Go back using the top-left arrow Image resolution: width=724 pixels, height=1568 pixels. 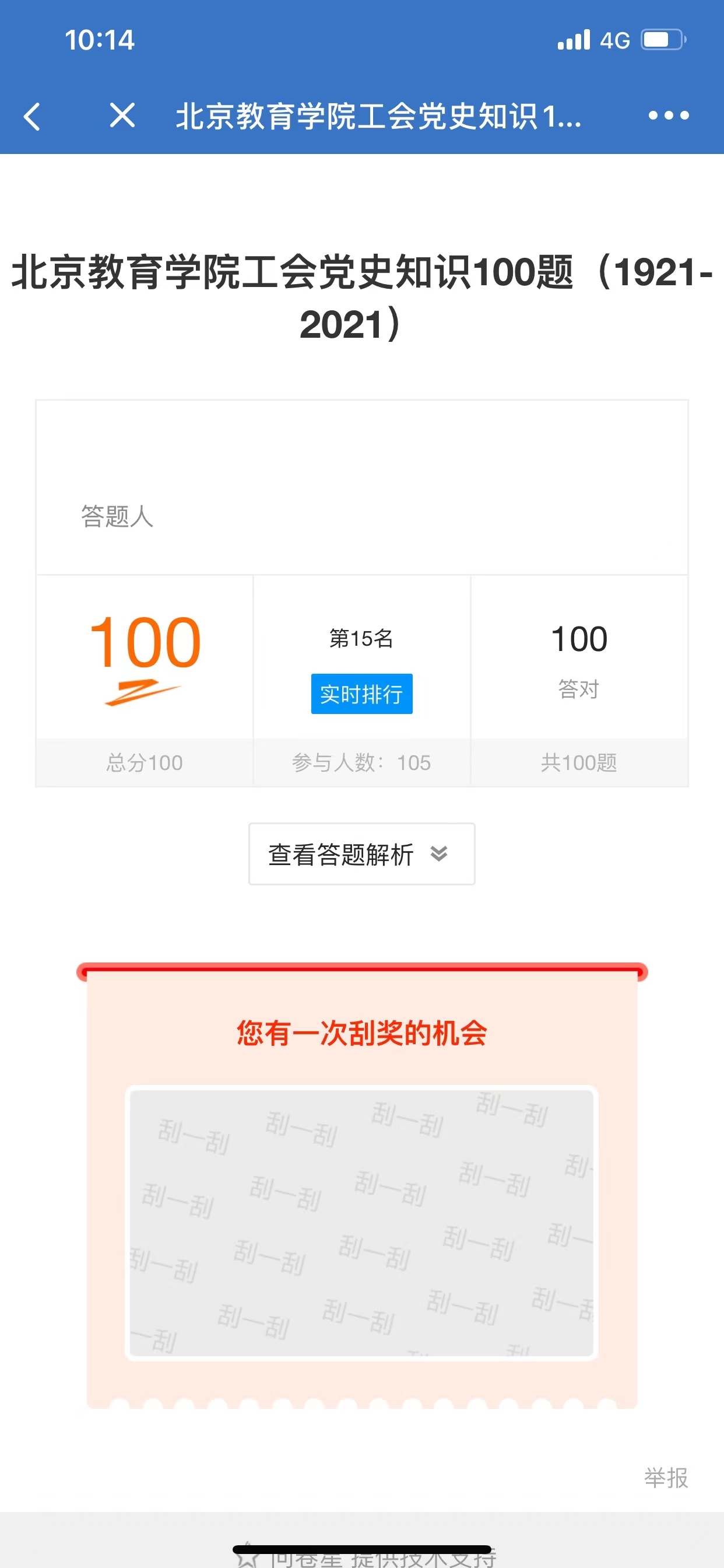[31, 116]
